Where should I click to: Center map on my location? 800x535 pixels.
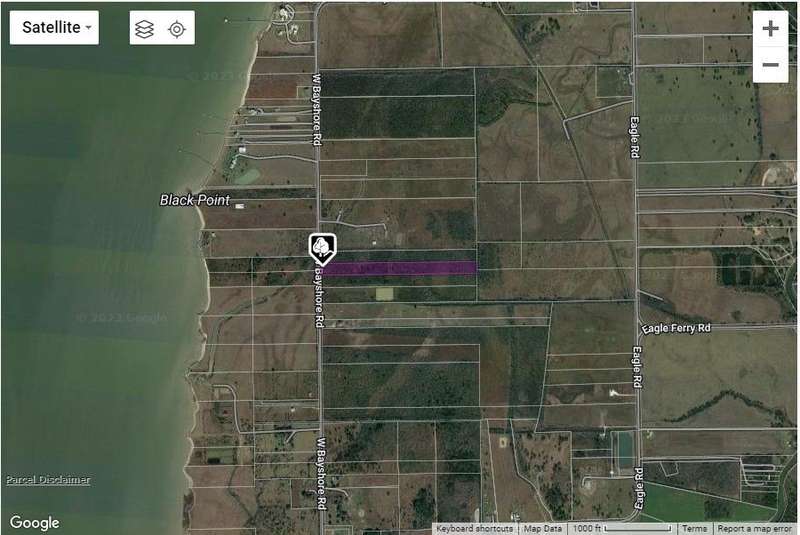click(177, 29)
